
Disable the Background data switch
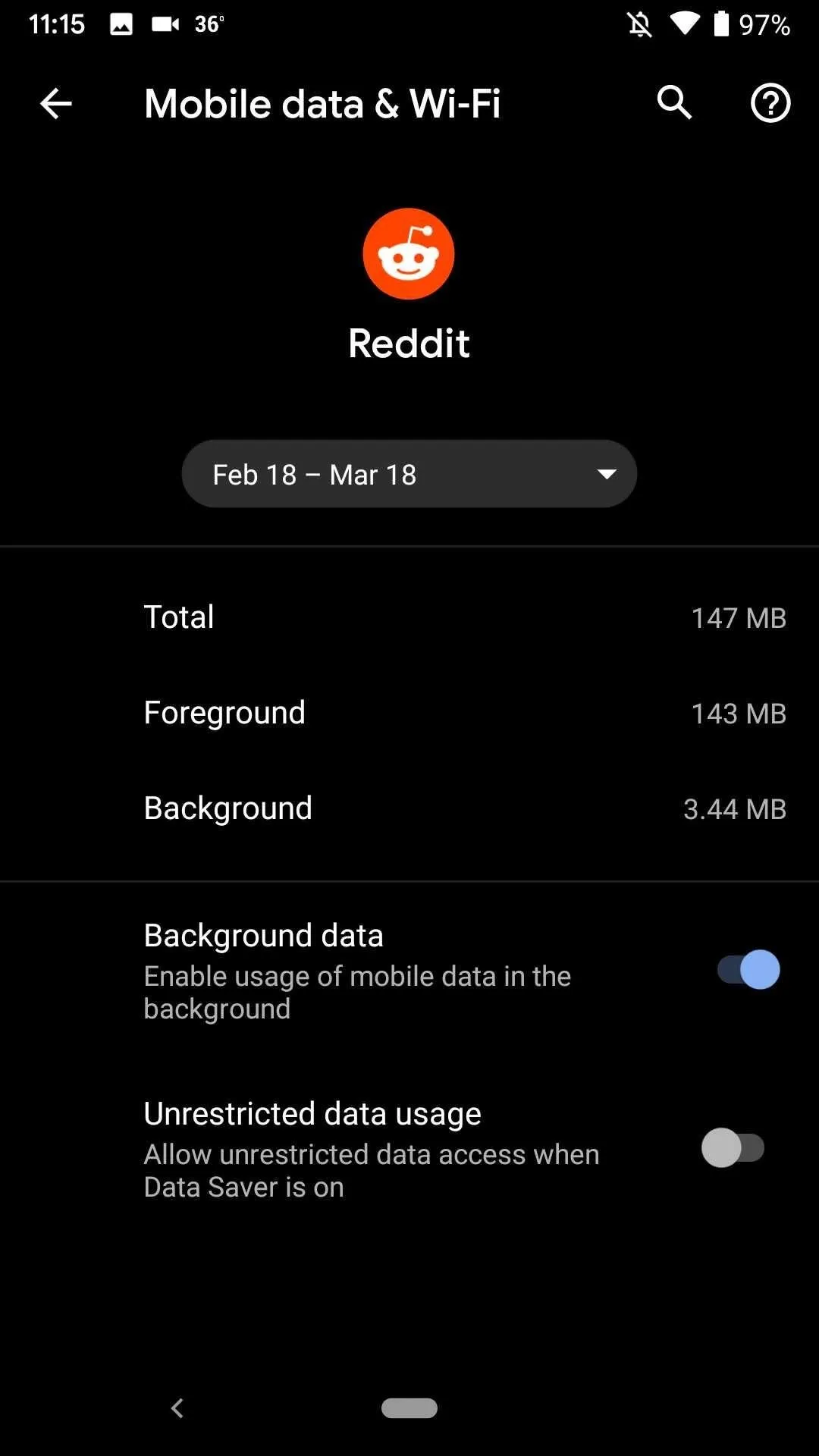point(748,970)
